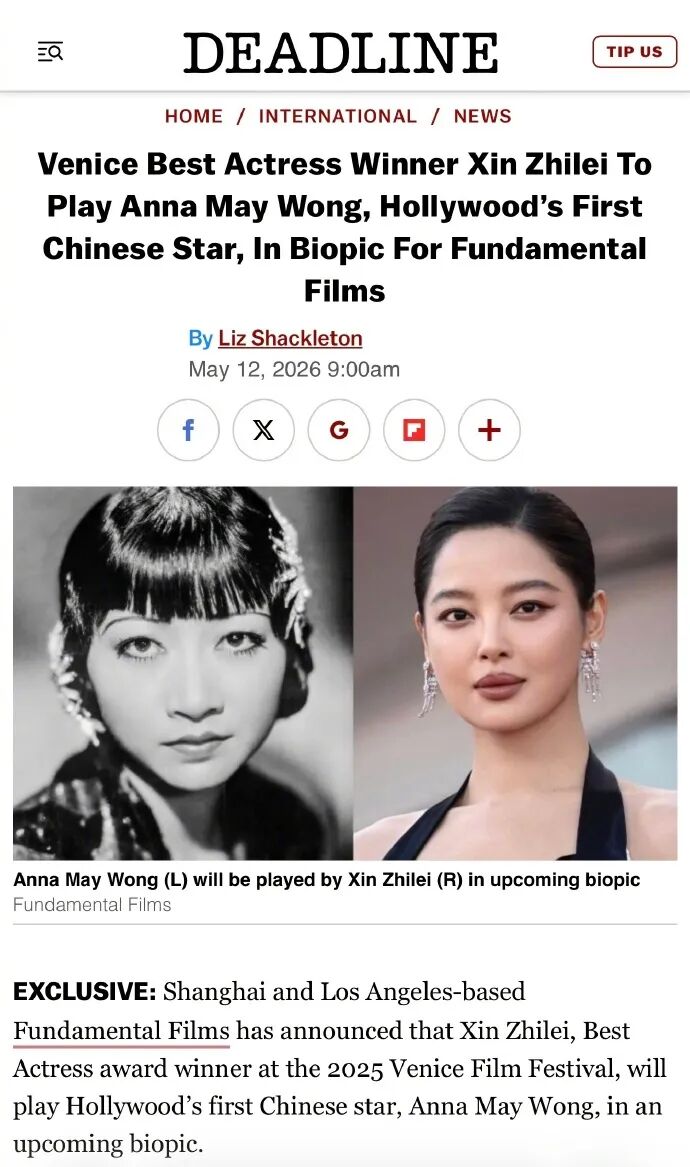
Task: Open author Liz Shackleton's page
Action: (x=290, y=338)
